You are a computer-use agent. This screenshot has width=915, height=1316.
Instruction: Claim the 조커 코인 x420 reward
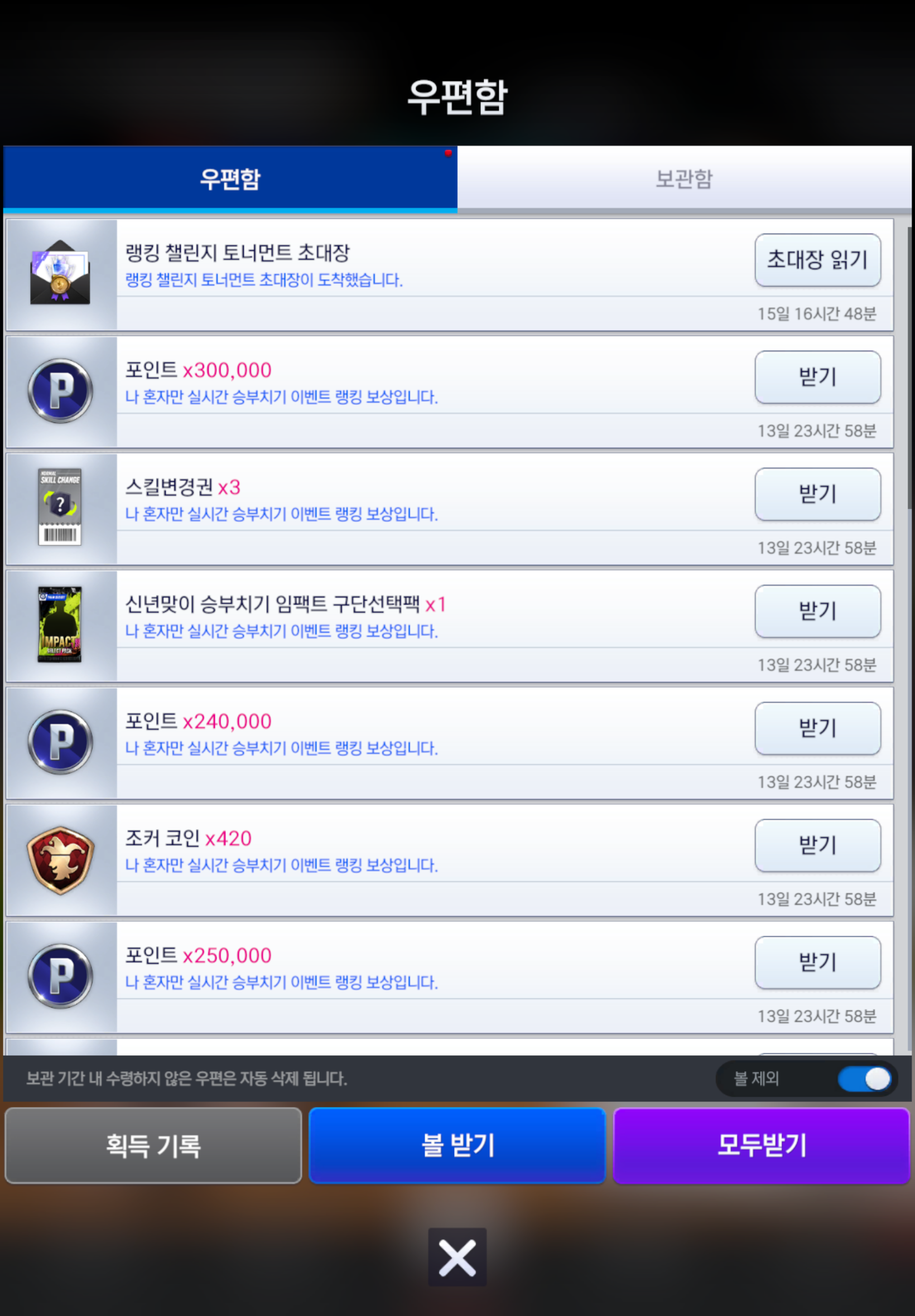(x=817, y=845)
